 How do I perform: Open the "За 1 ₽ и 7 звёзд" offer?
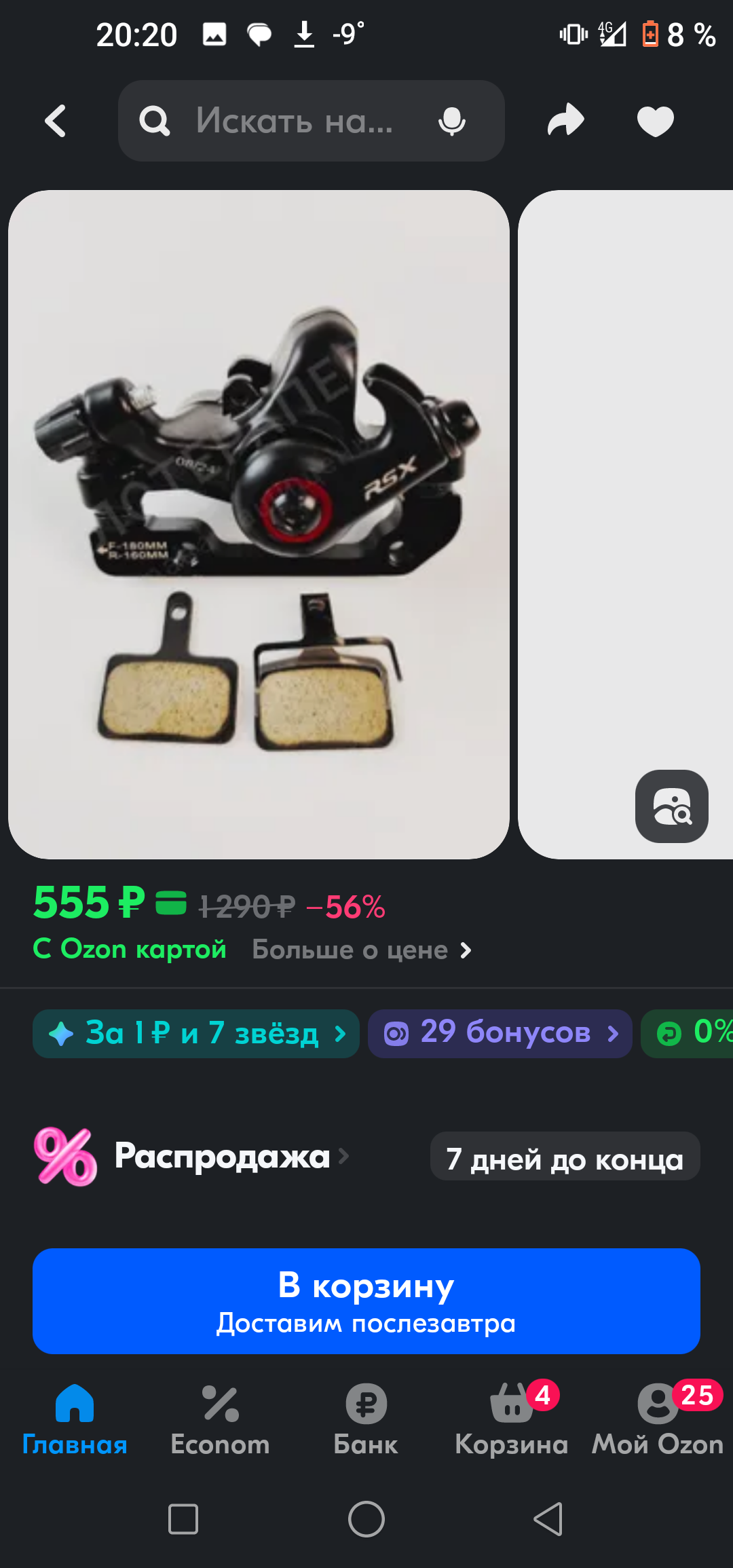[195, 1034]
